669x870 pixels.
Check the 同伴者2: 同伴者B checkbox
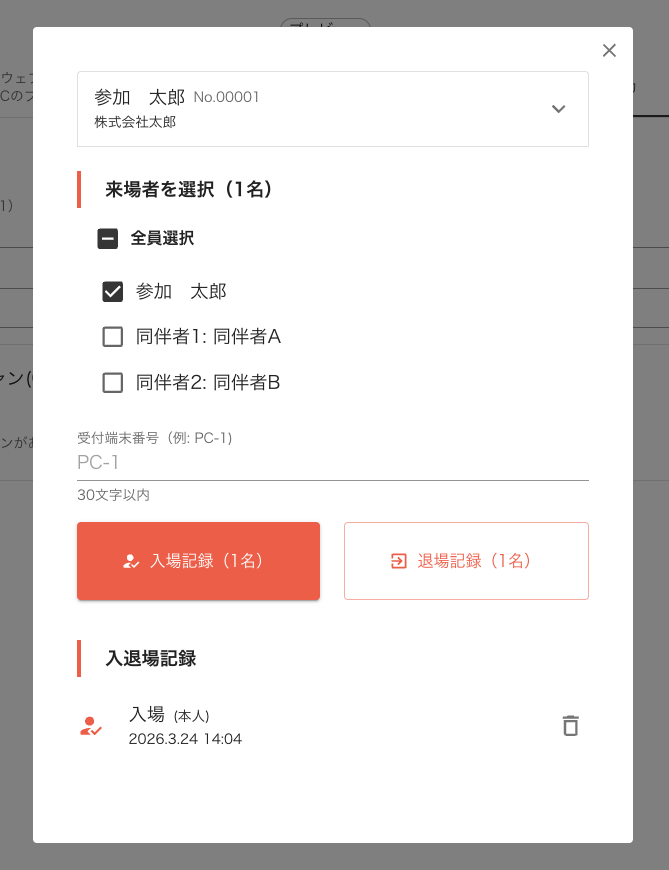point(113,382)
